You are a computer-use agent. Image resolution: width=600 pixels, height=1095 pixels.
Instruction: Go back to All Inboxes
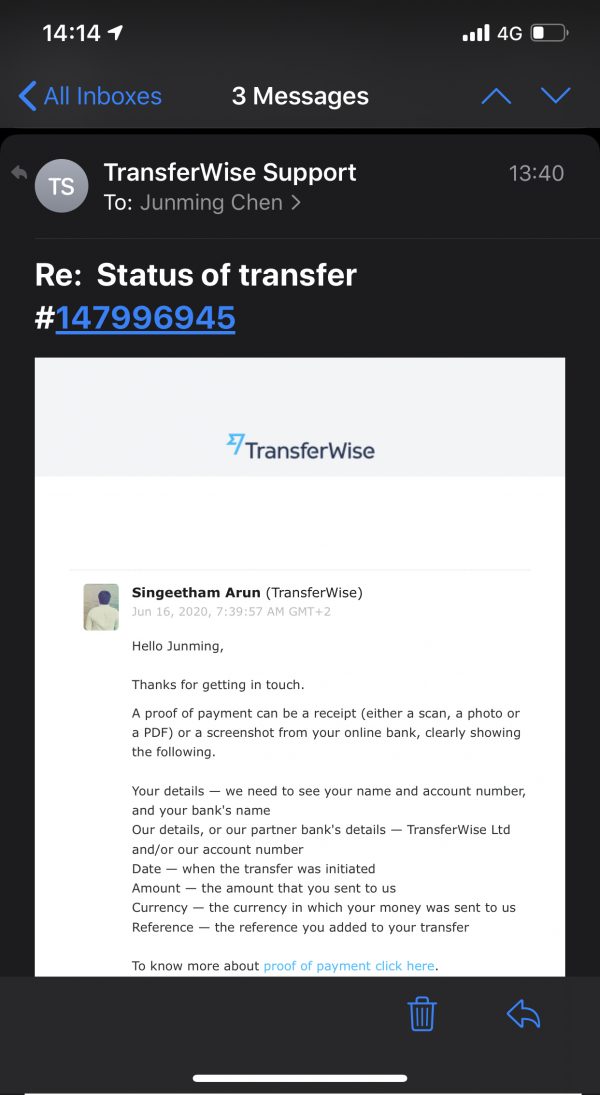[x=90, y=96]
